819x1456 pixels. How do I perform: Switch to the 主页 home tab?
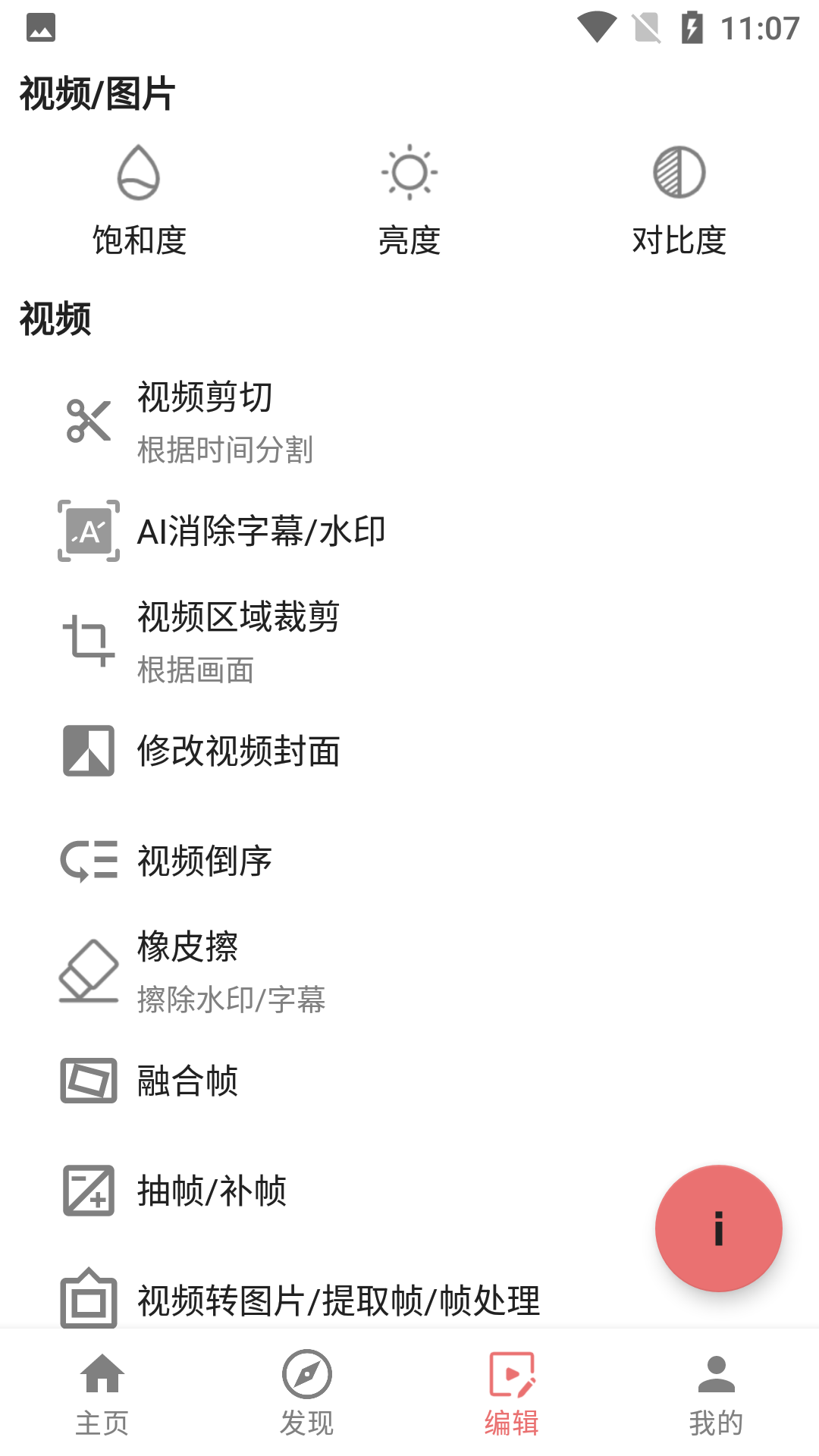[x=102, y=1399]
